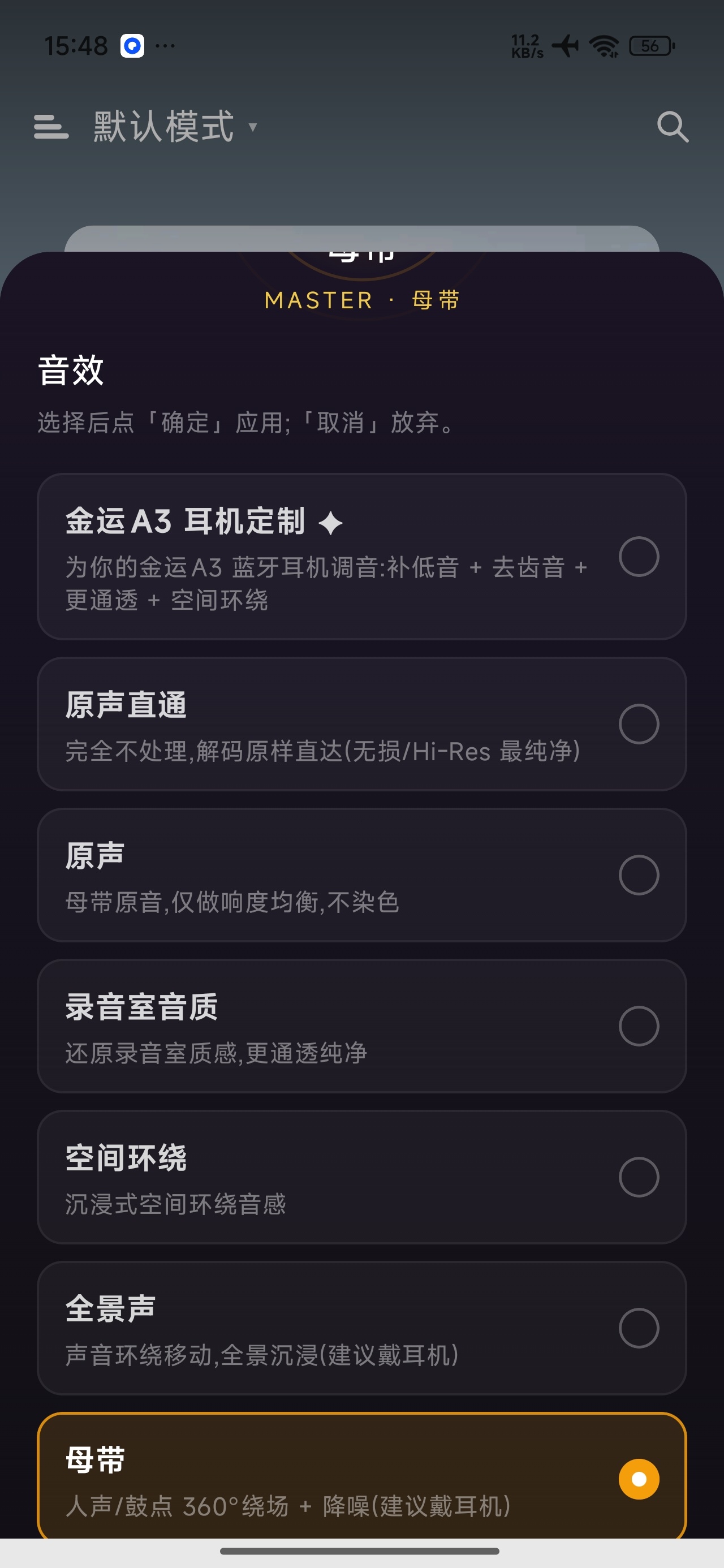Choose the 原声直通 option
Screen dimensions: 724x1568
361,723
